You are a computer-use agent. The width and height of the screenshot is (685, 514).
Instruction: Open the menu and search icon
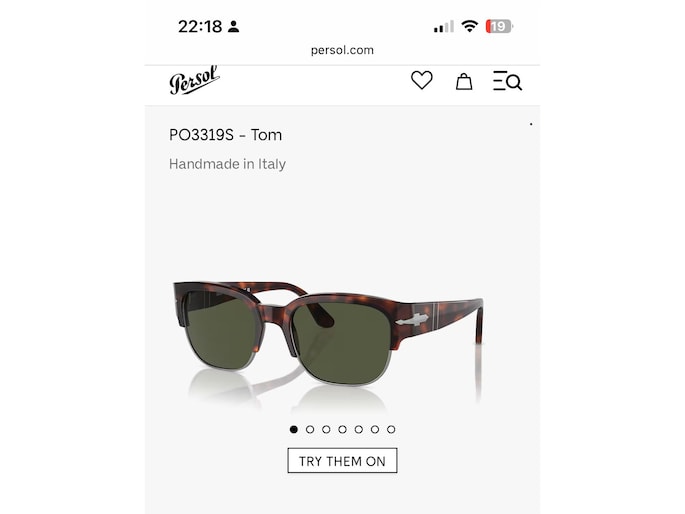507,82
